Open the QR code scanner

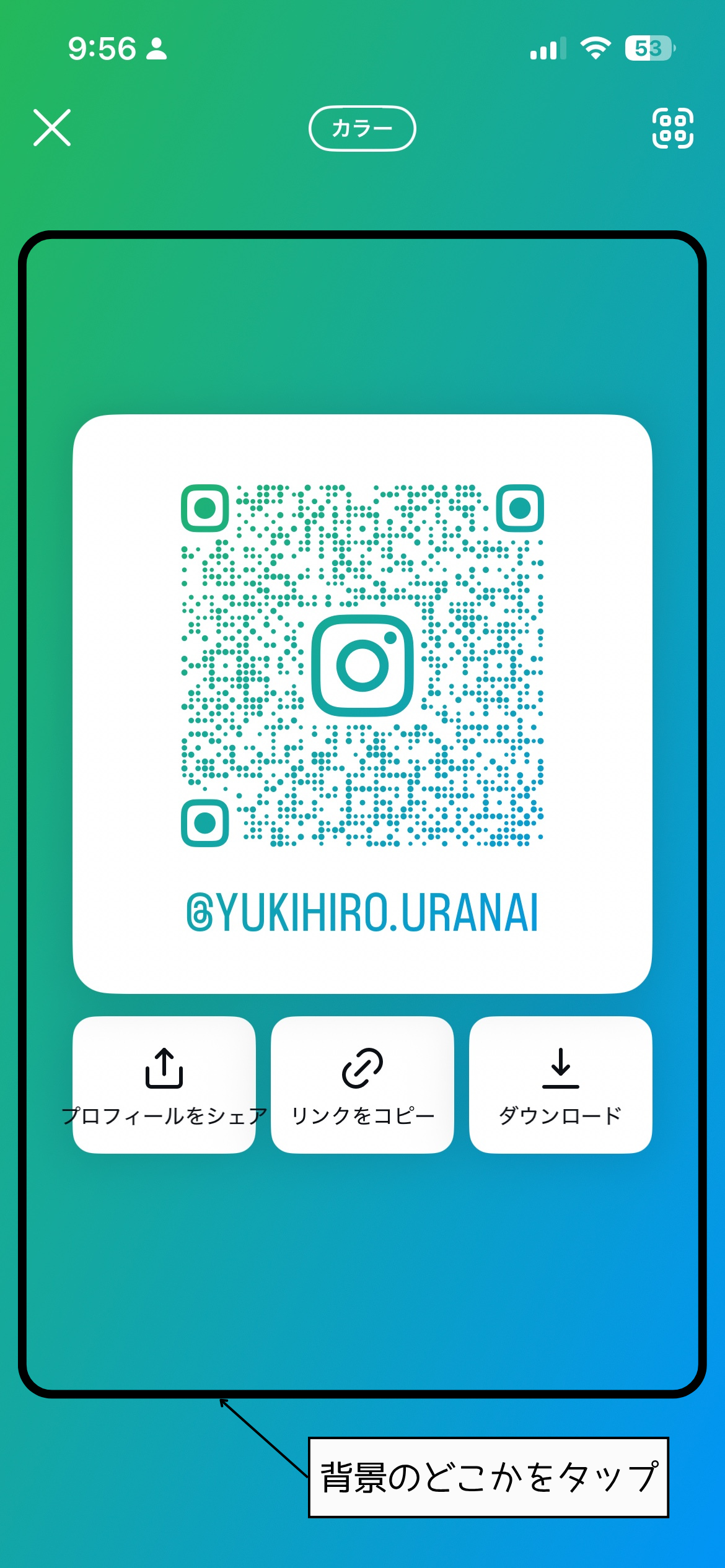672,128
